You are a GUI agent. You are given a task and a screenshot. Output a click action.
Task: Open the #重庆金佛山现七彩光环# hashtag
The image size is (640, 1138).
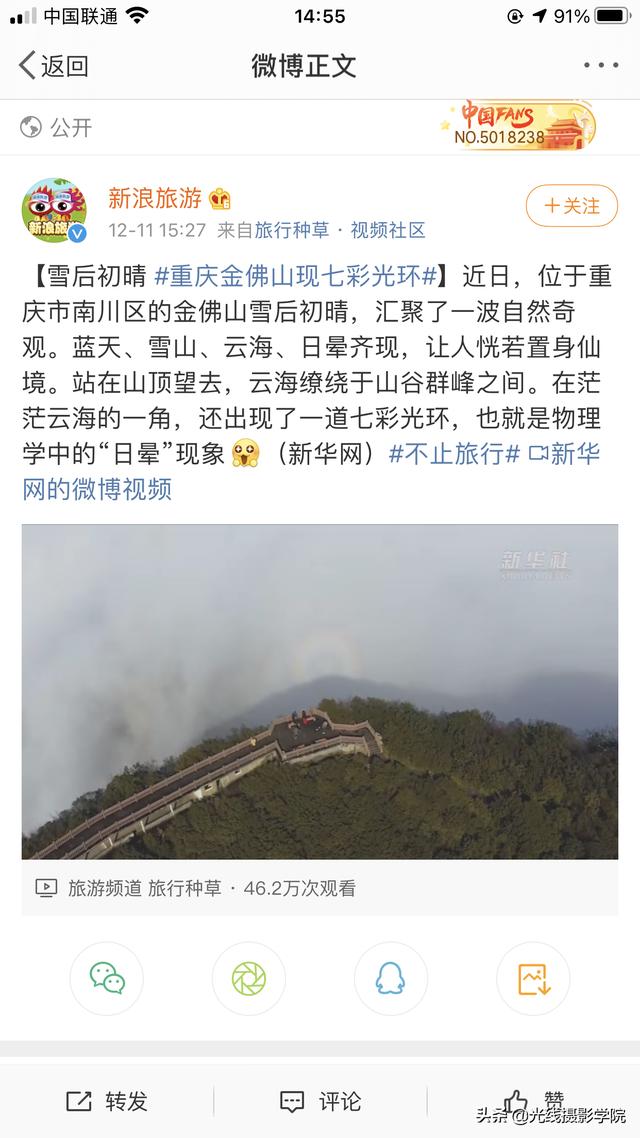(298, 275)
